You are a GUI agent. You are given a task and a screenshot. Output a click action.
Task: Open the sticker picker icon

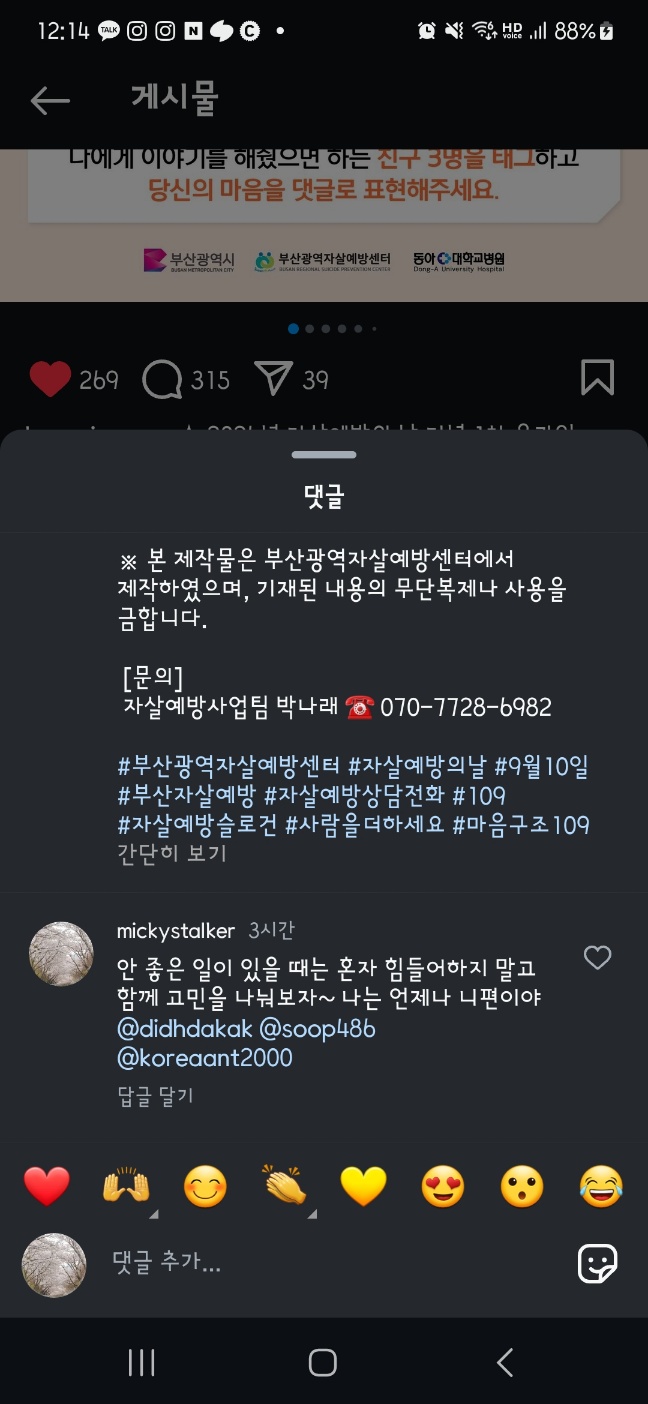click(597, 1264)
